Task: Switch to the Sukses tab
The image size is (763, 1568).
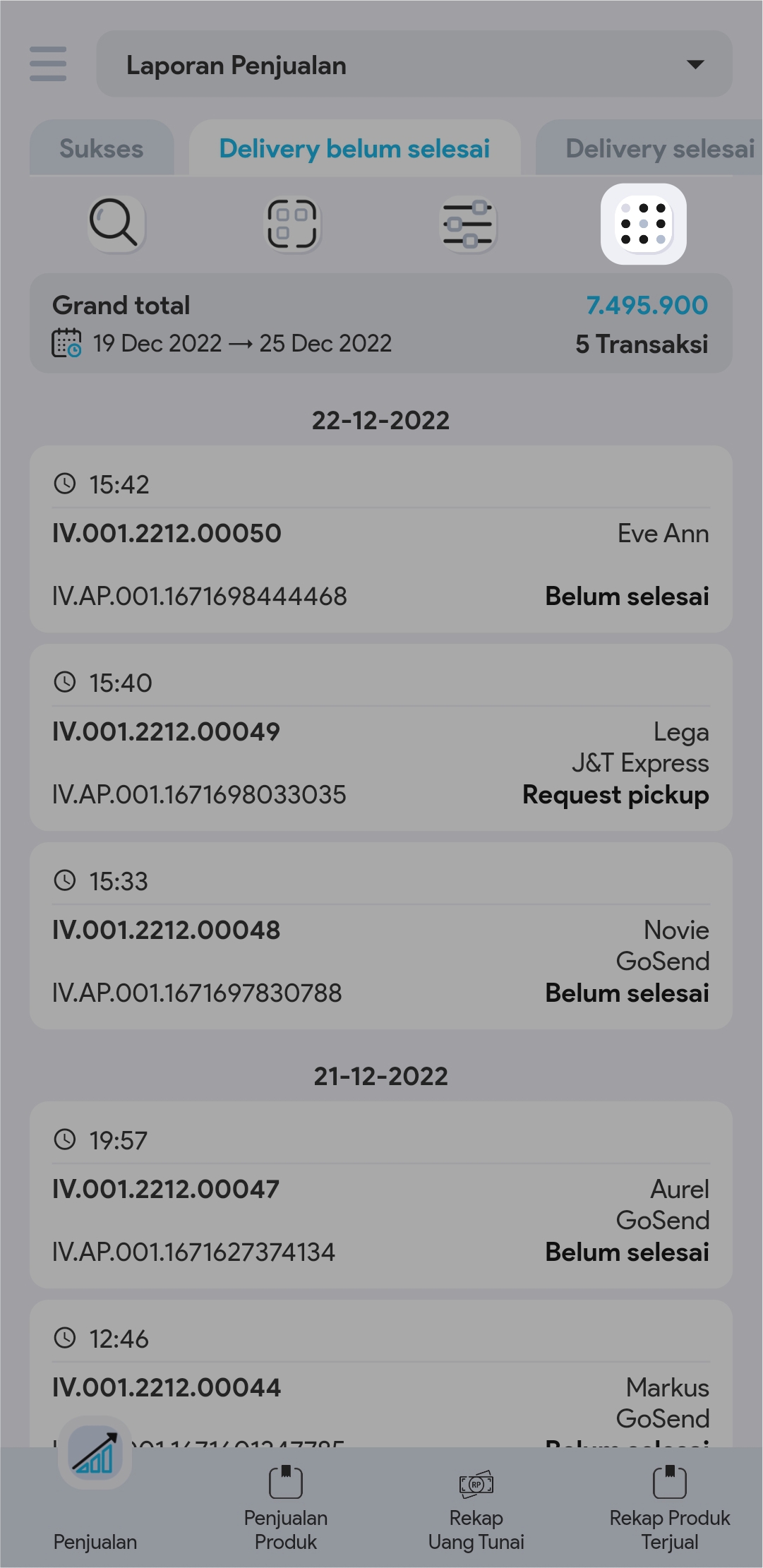Action: click(x=102, y=148)
